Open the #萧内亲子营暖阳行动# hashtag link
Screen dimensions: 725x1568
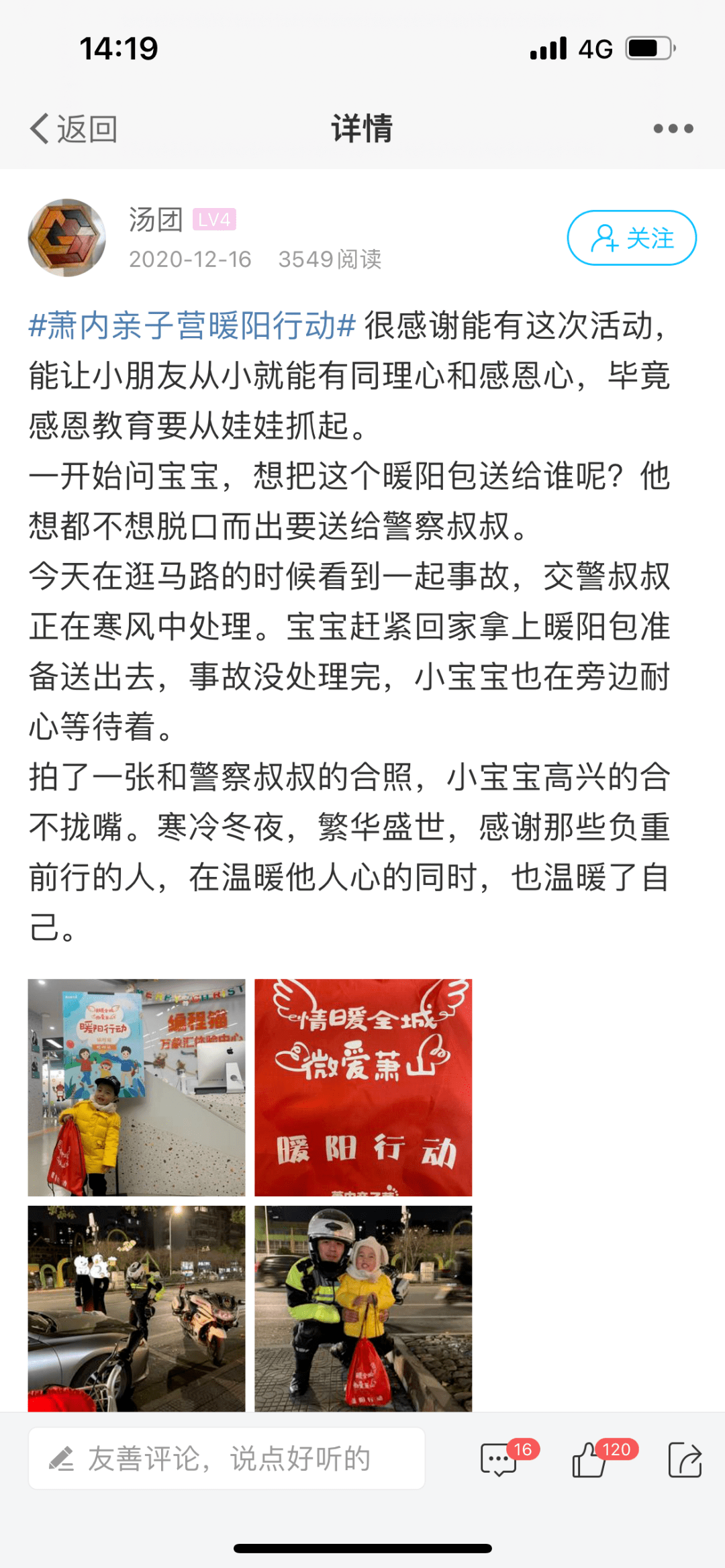[192, 326]
